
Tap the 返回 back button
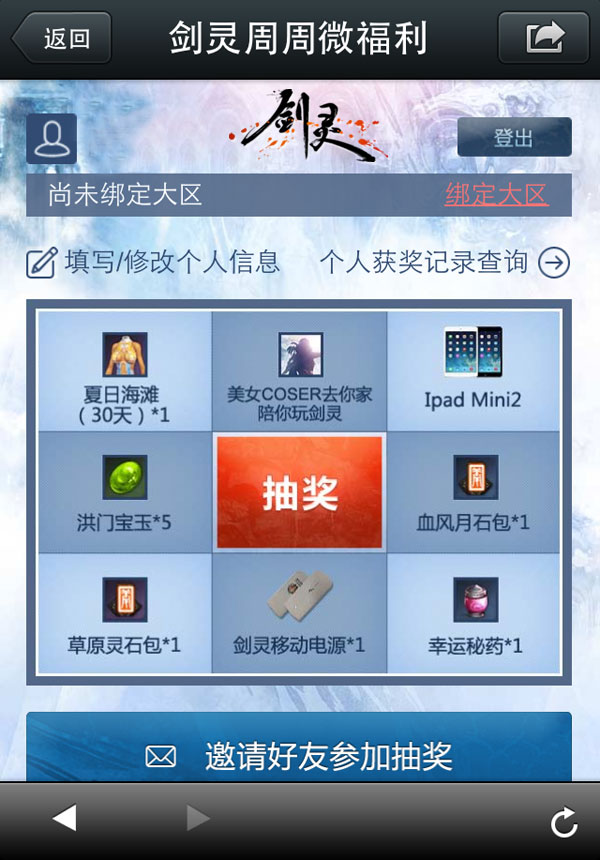(x=62, y=39)
